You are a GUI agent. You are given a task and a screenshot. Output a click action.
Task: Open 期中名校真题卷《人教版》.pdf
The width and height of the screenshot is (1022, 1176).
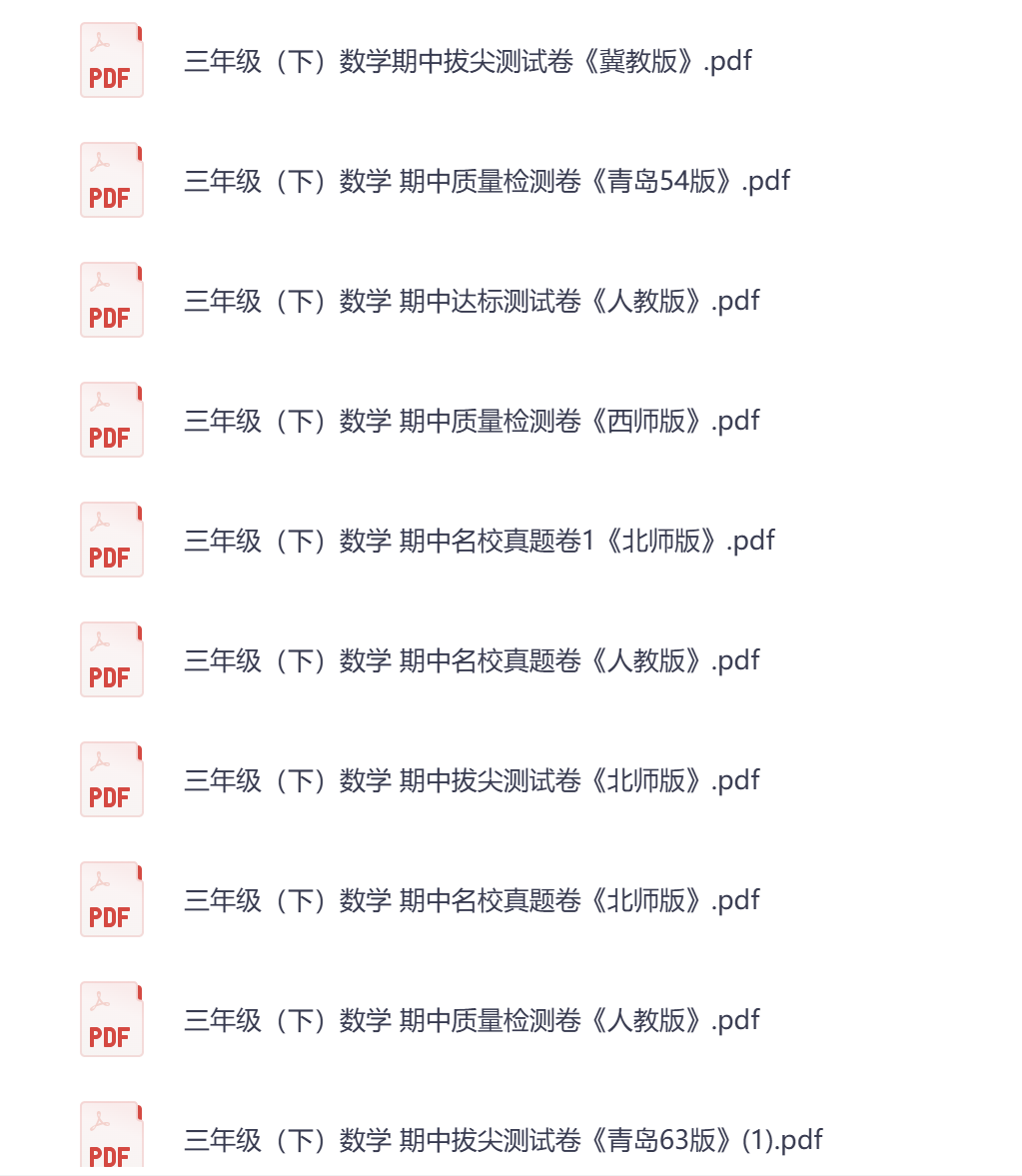[x=471, y=659]
